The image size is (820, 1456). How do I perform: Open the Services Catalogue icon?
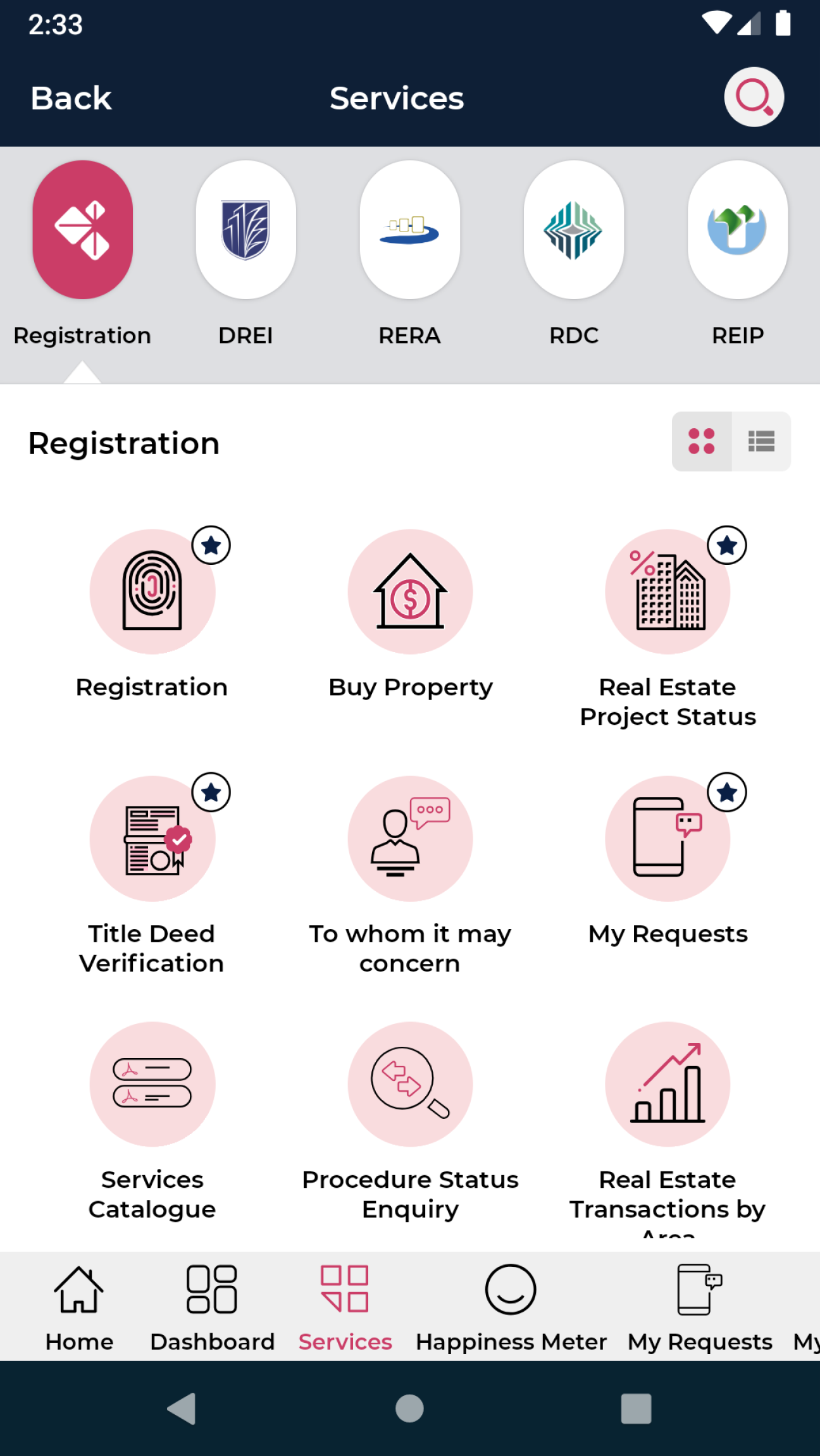(x=152, y=1083)
